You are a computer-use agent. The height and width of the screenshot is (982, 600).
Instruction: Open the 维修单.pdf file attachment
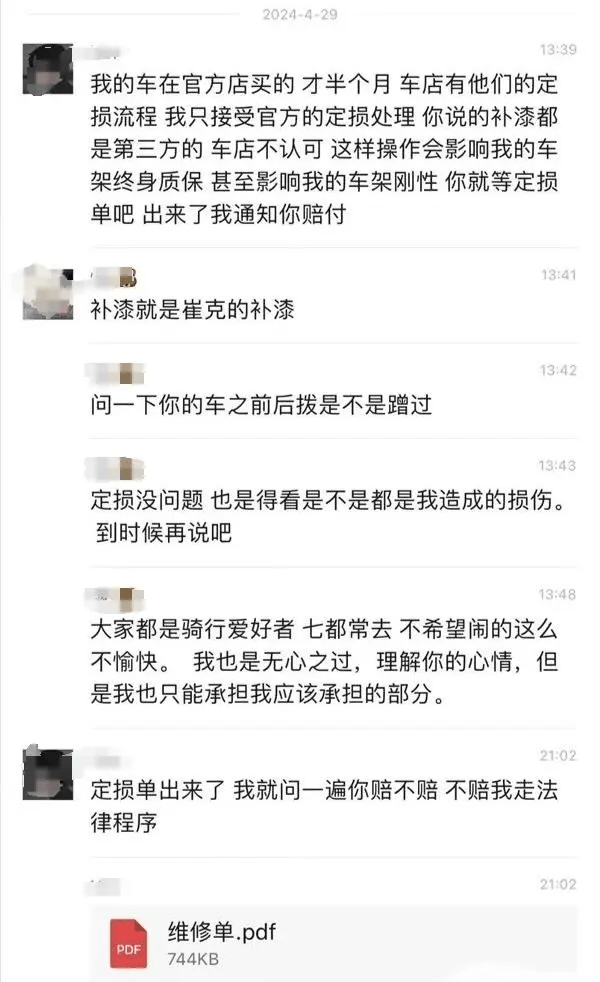pyautogui.click(x=300, y=943)
